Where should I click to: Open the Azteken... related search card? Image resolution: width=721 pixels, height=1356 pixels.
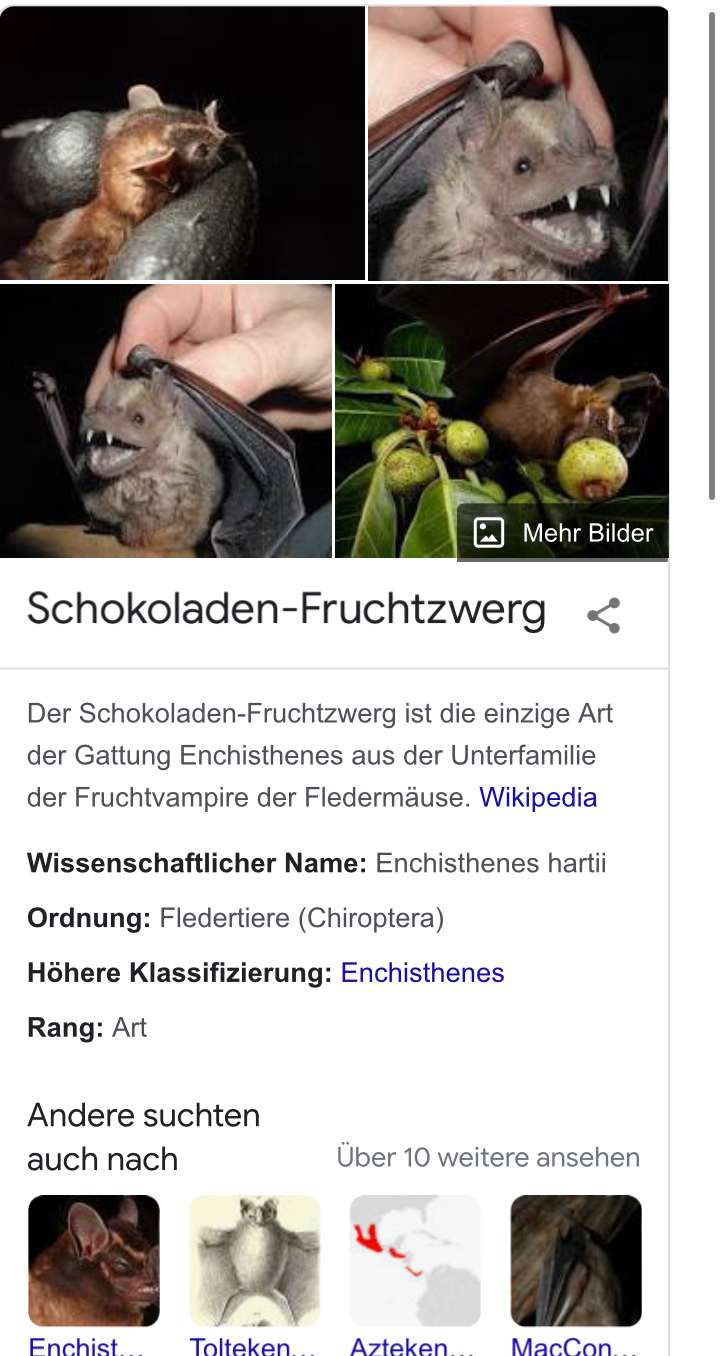415,1262
